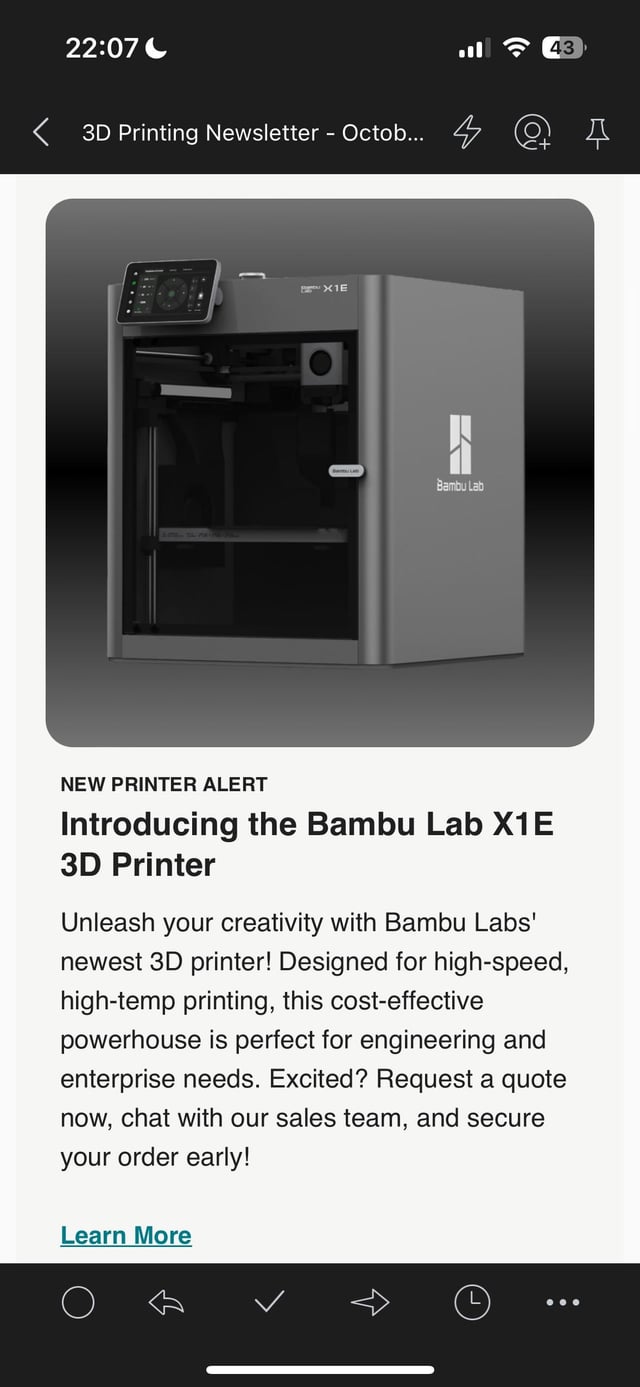The image size is (640, 1387).
Task: Pin this email
Action: [x=597, y=132]
